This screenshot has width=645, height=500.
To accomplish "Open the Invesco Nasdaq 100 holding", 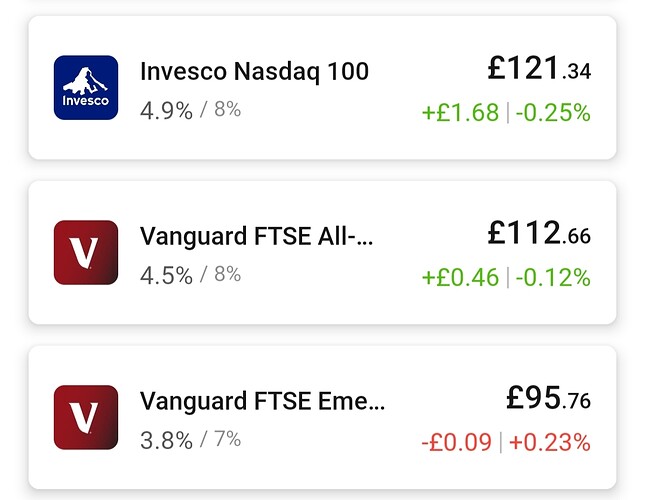I will pyautogui.click(x=322, y=88).
